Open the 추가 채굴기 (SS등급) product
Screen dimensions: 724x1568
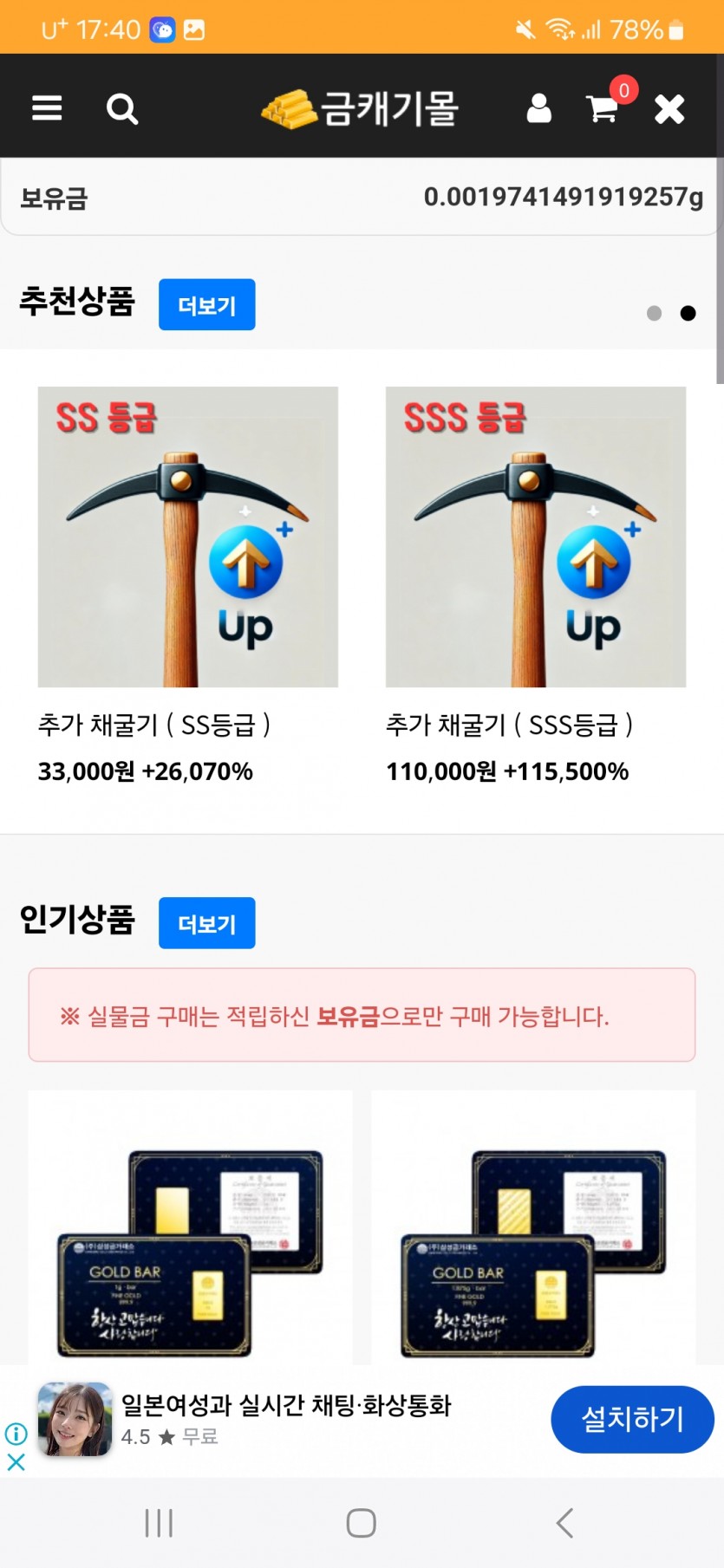coord(188,537)
